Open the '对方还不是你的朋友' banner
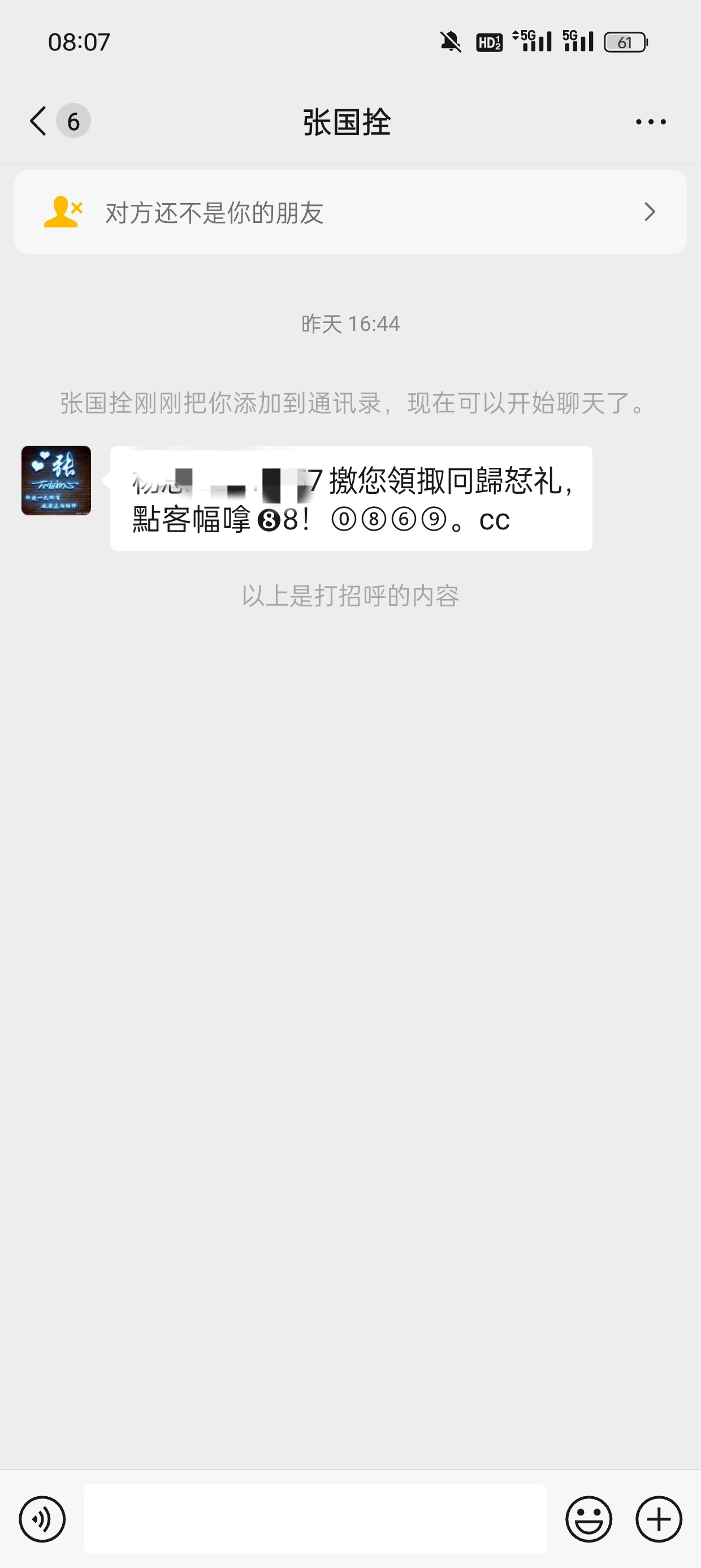701x1568 pixels. tap(350, 212)
